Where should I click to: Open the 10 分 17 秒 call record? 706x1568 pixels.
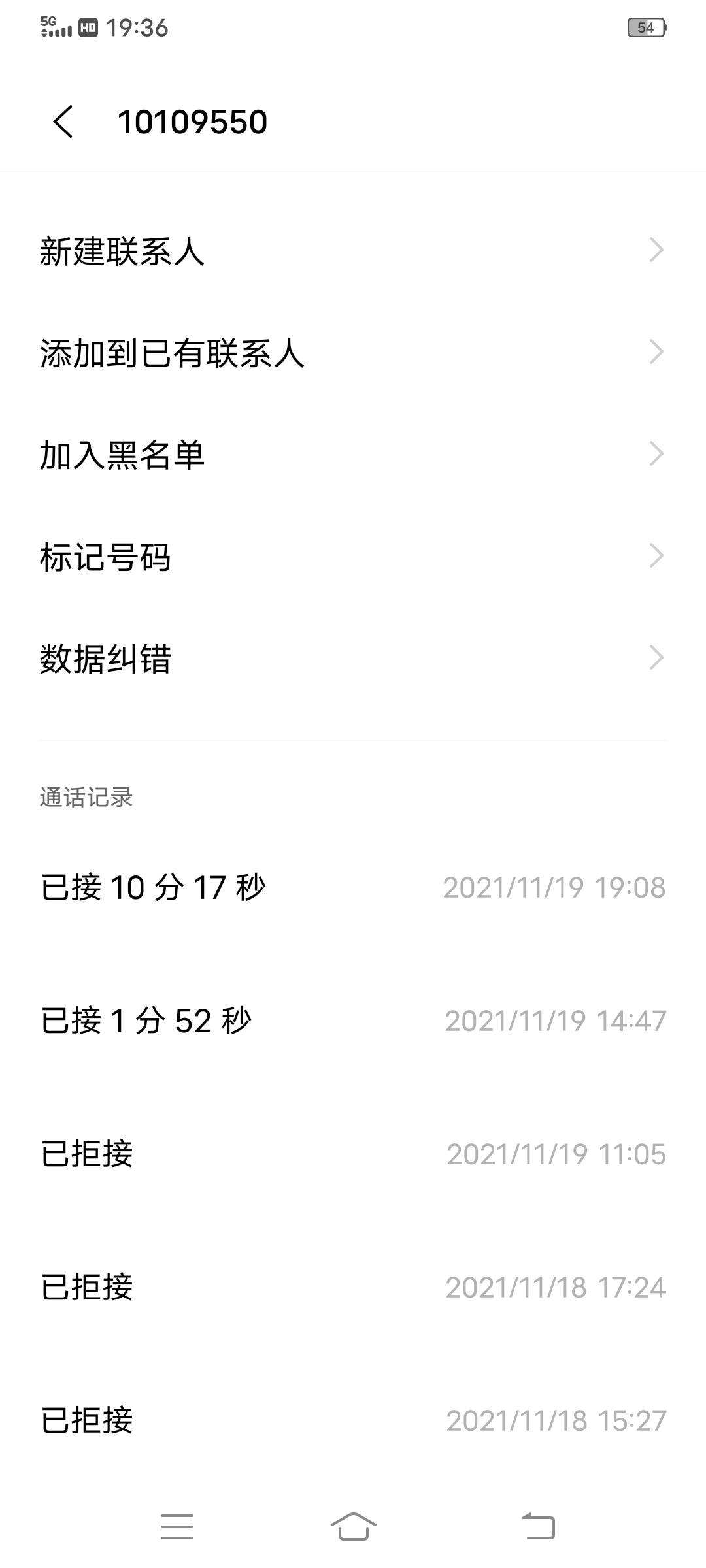[353, 887]
